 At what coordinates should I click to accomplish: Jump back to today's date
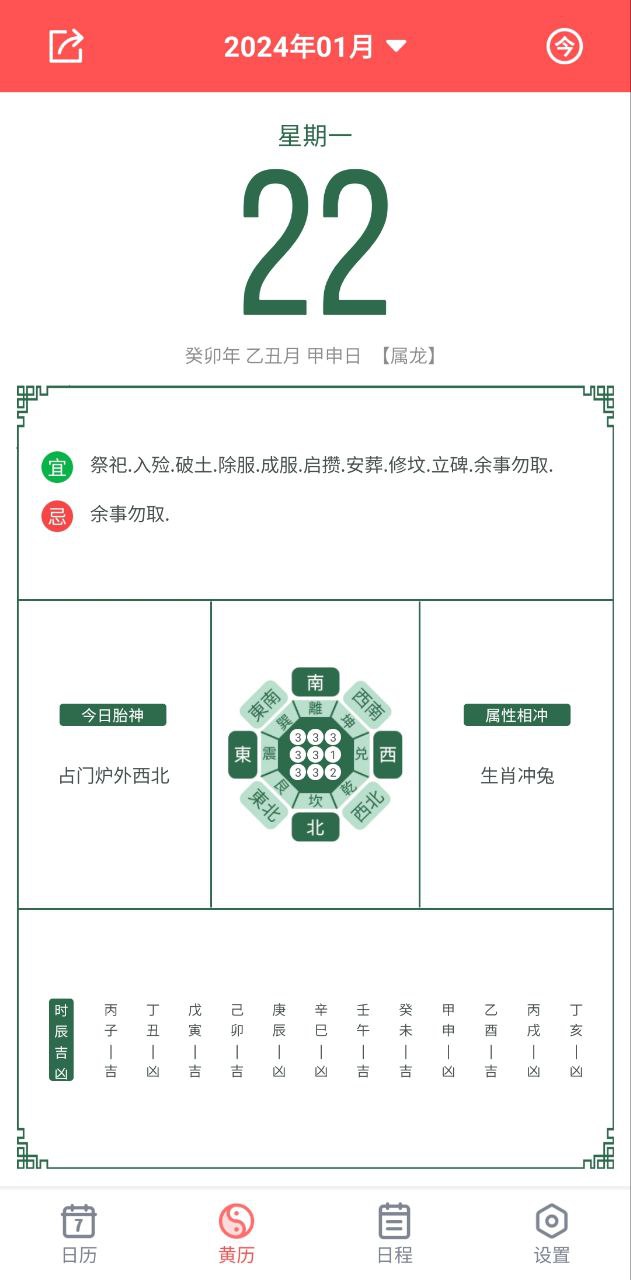coord(564,46)
